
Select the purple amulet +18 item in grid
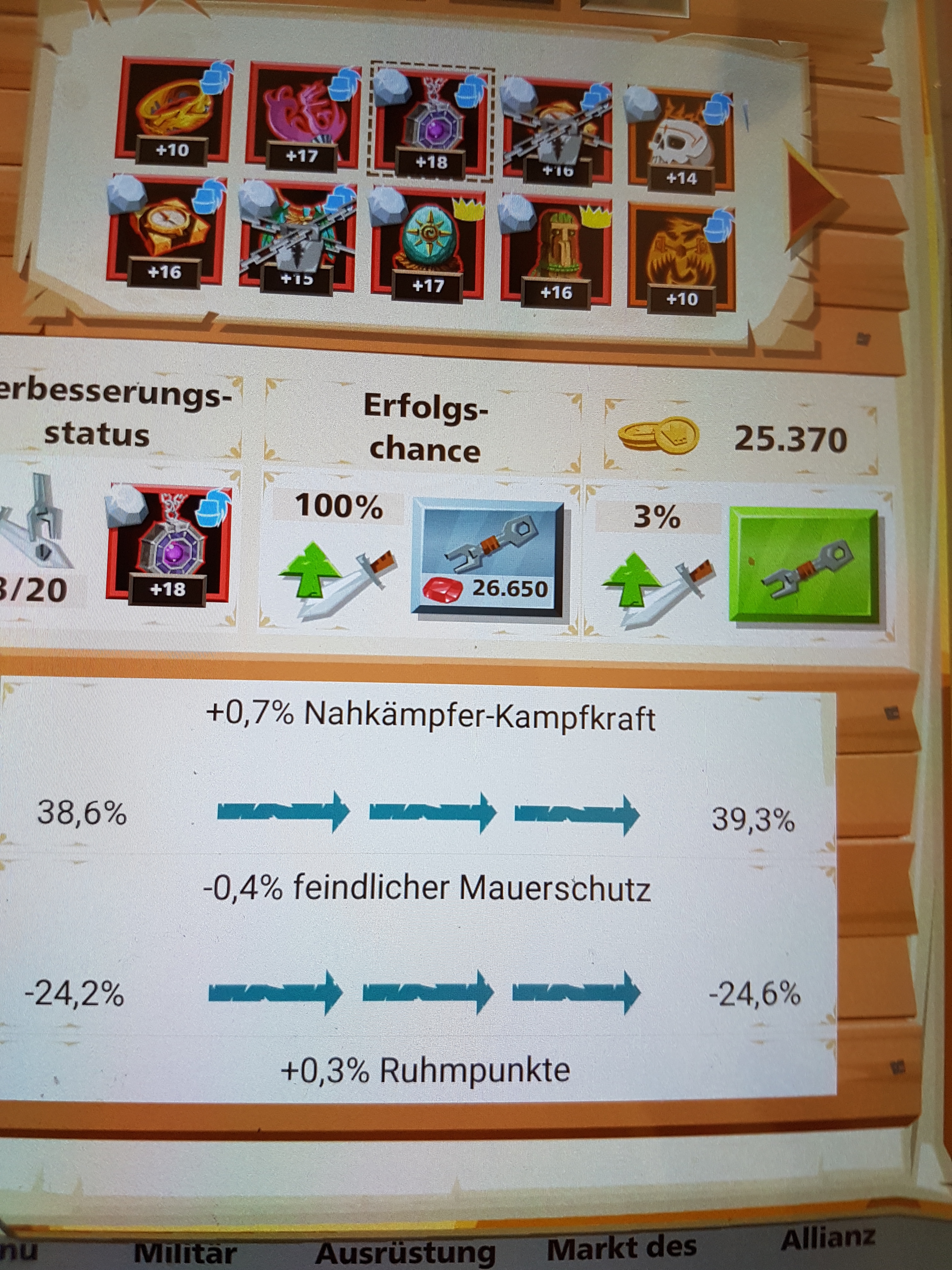[432, 122]
